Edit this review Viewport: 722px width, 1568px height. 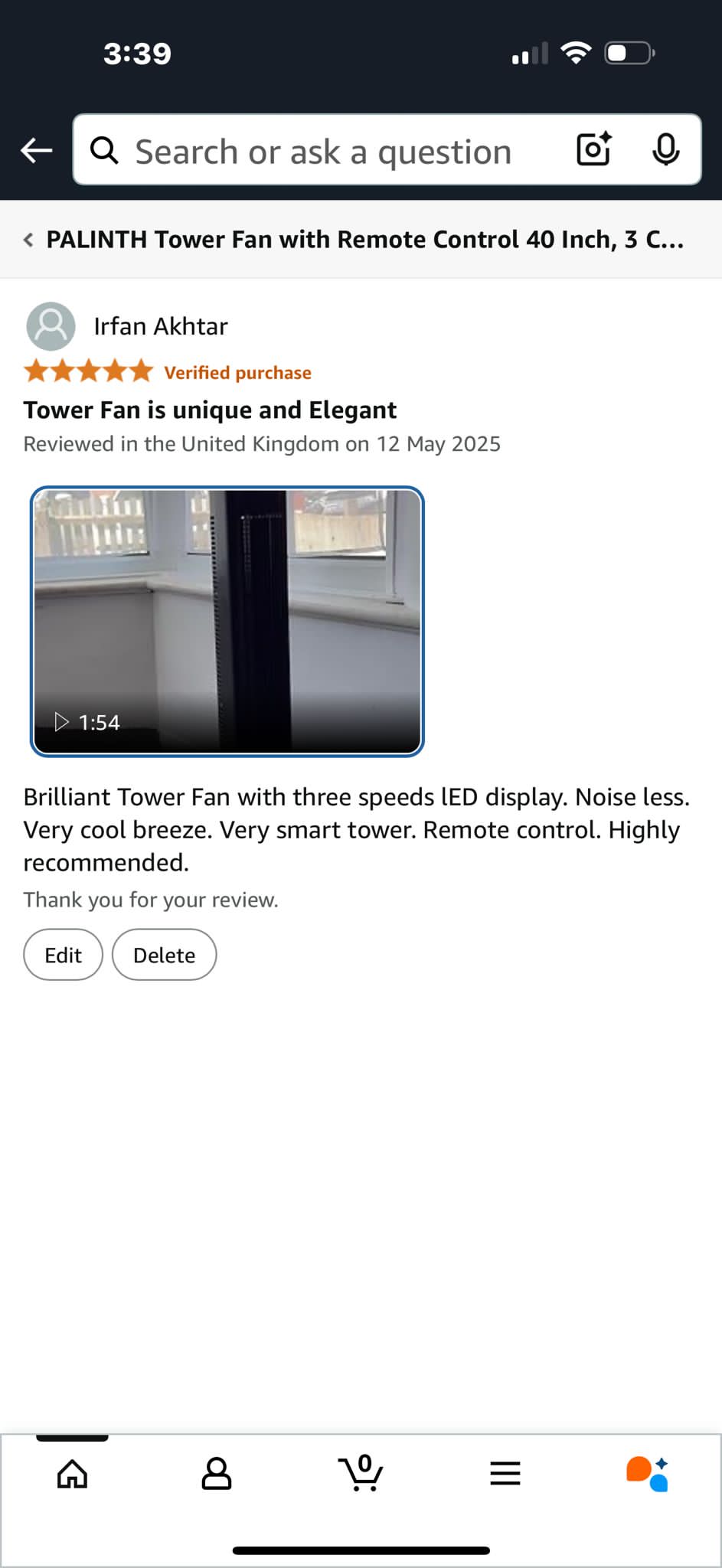(63, 955)
